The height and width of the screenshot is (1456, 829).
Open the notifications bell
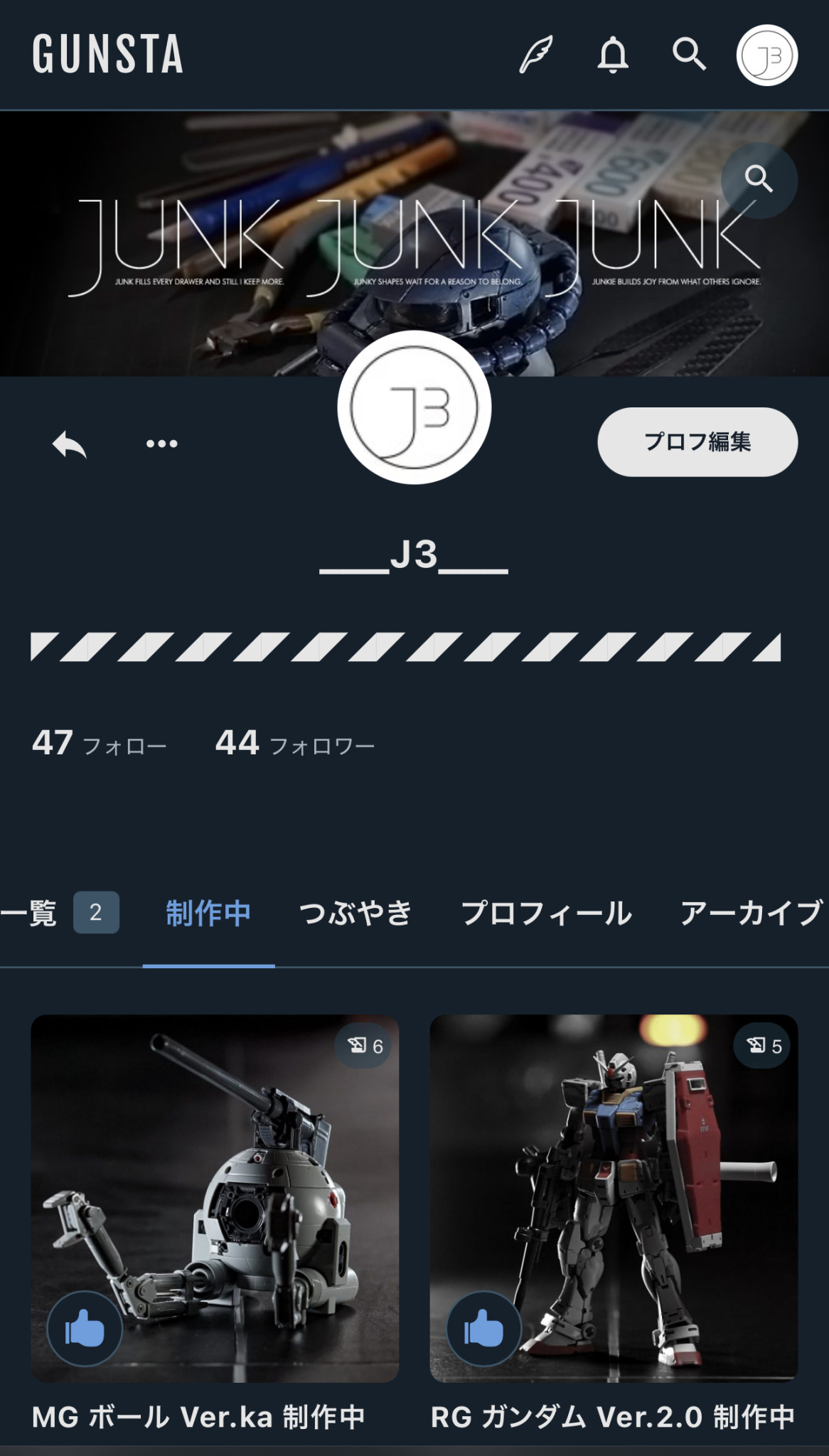tap(613, 55)
